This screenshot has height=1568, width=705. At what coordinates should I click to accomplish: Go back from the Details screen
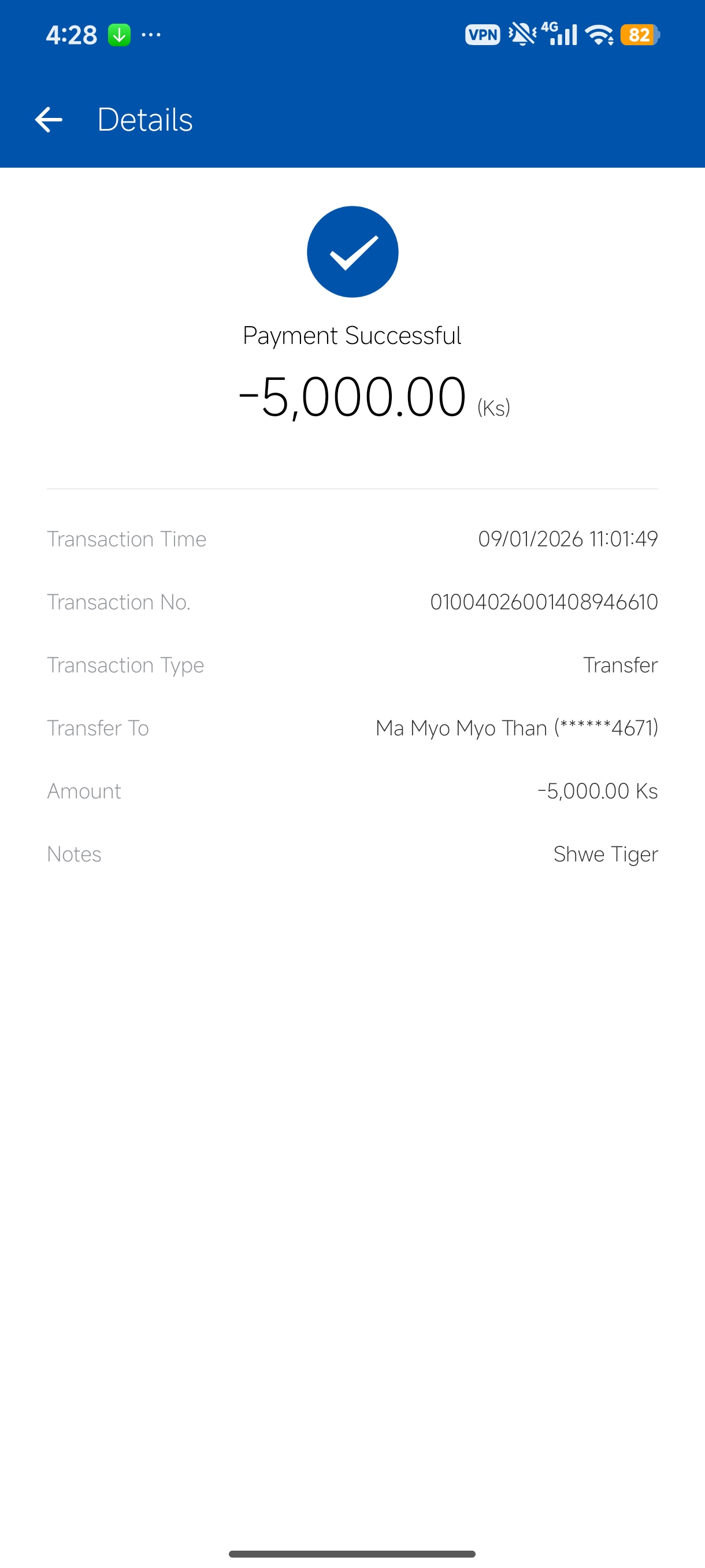pos(49,119)
